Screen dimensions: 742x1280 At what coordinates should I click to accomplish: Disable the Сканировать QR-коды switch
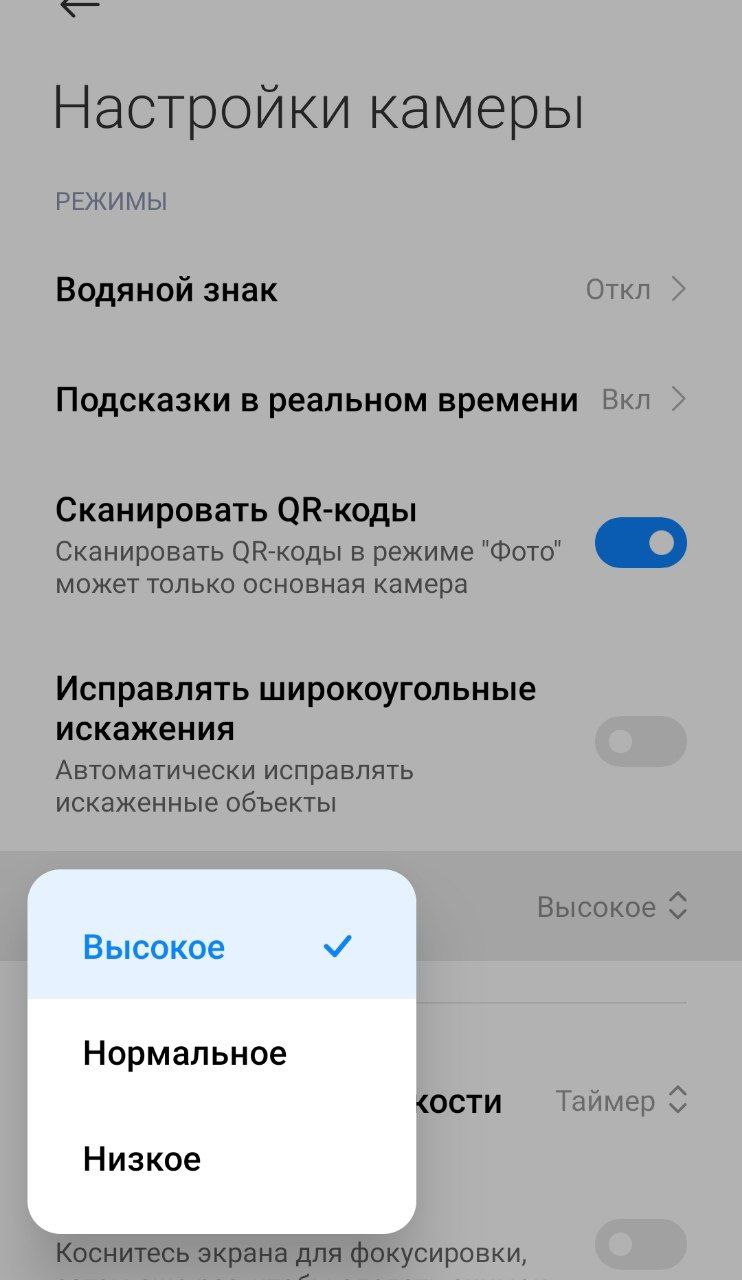pos(640,543)
